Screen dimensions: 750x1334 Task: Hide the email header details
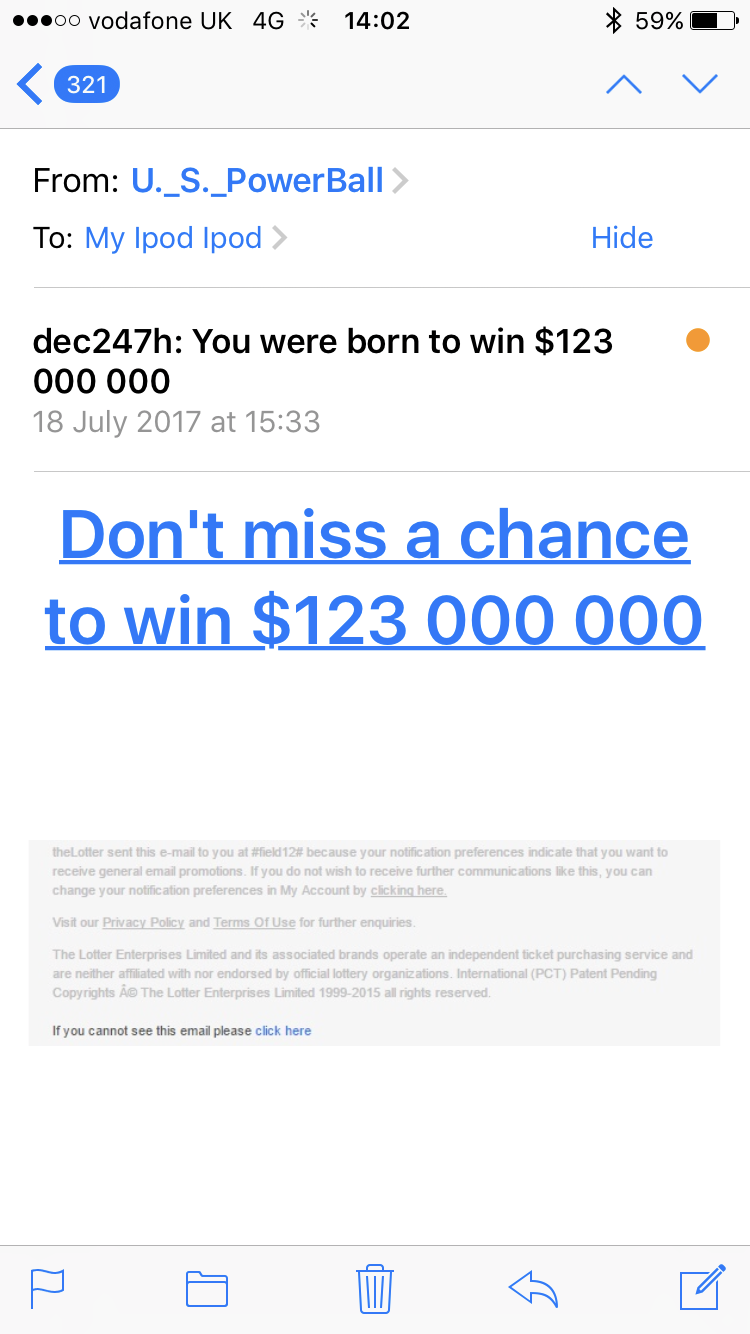click(621, 238)
